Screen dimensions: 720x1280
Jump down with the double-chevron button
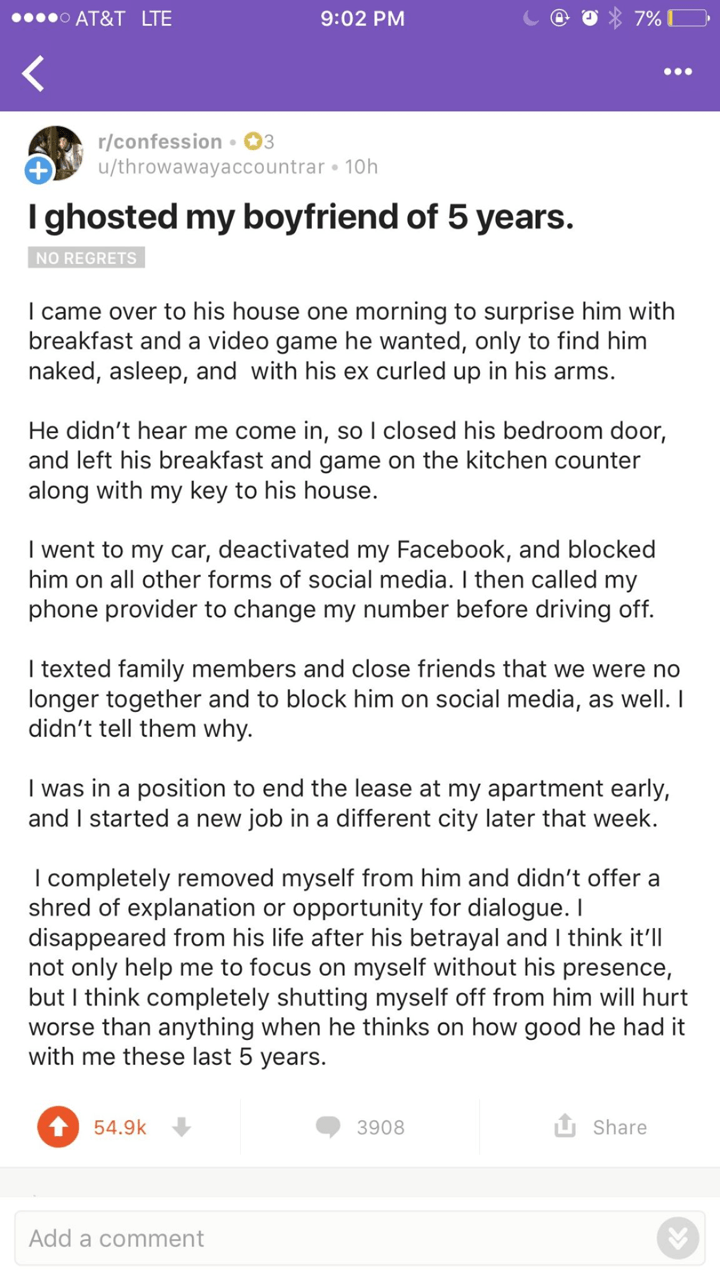pos(677,1239)
